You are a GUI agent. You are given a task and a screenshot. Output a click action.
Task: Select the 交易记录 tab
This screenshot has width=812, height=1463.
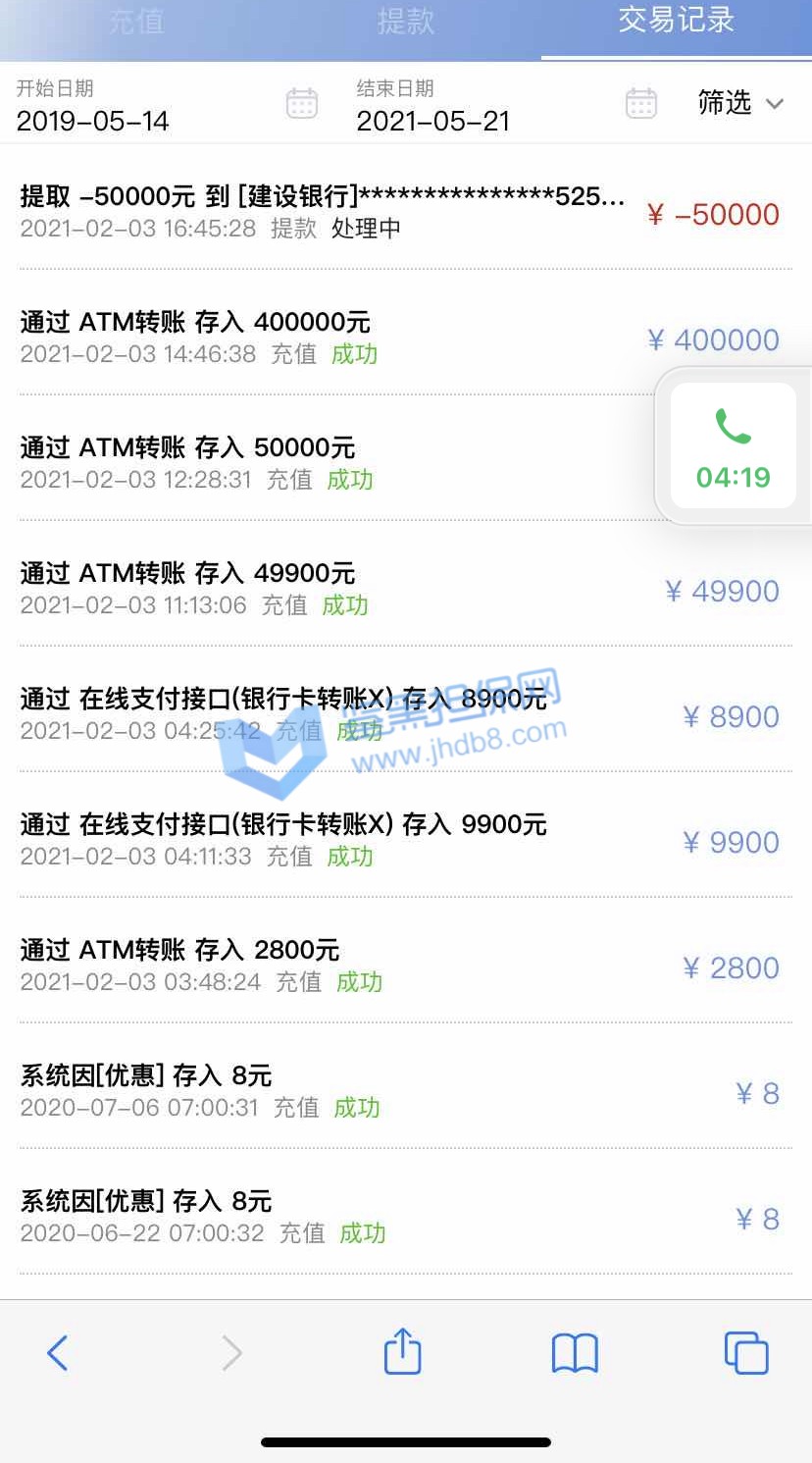pos(676,22)
